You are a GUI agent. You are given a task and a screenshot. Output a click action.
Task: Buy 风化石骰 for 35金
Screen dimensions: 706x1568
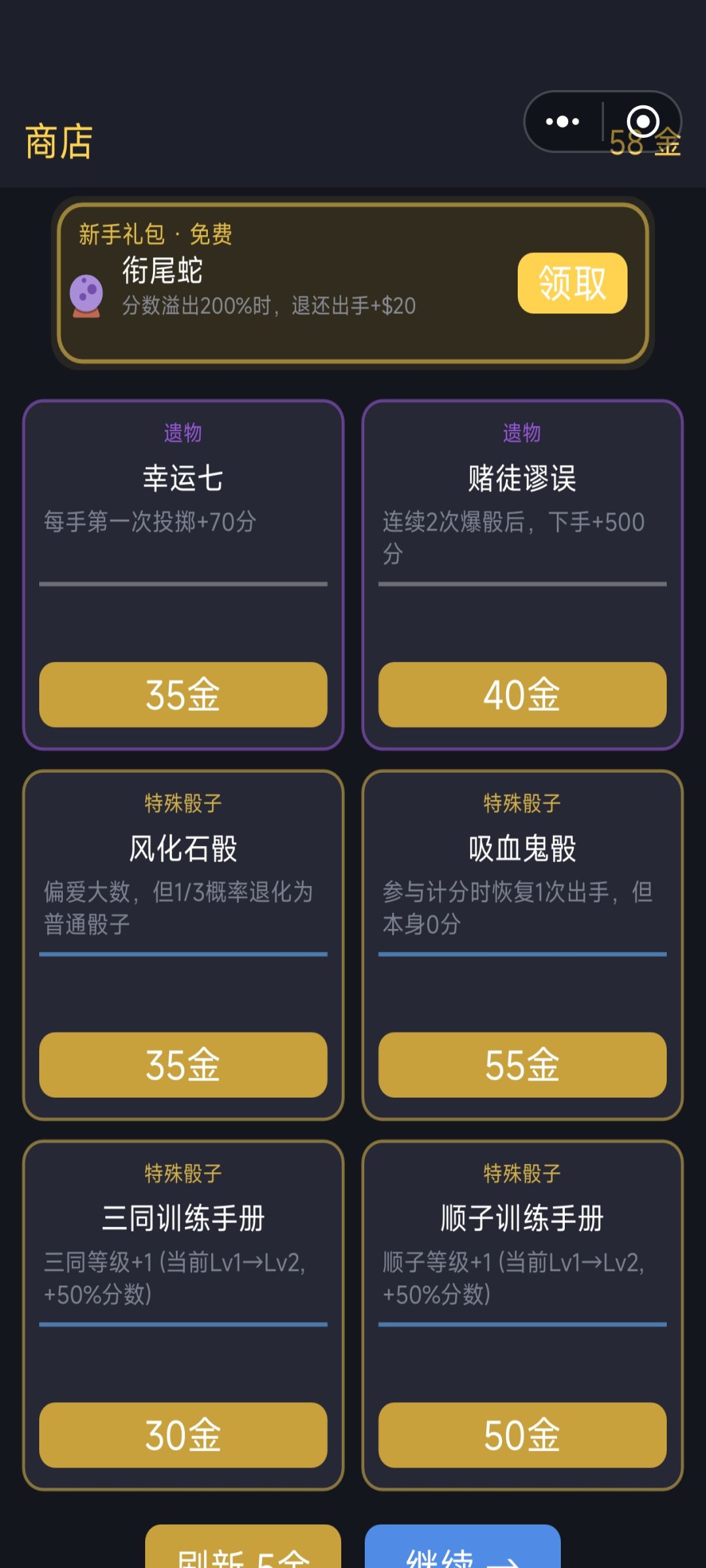click(183, 1066)
